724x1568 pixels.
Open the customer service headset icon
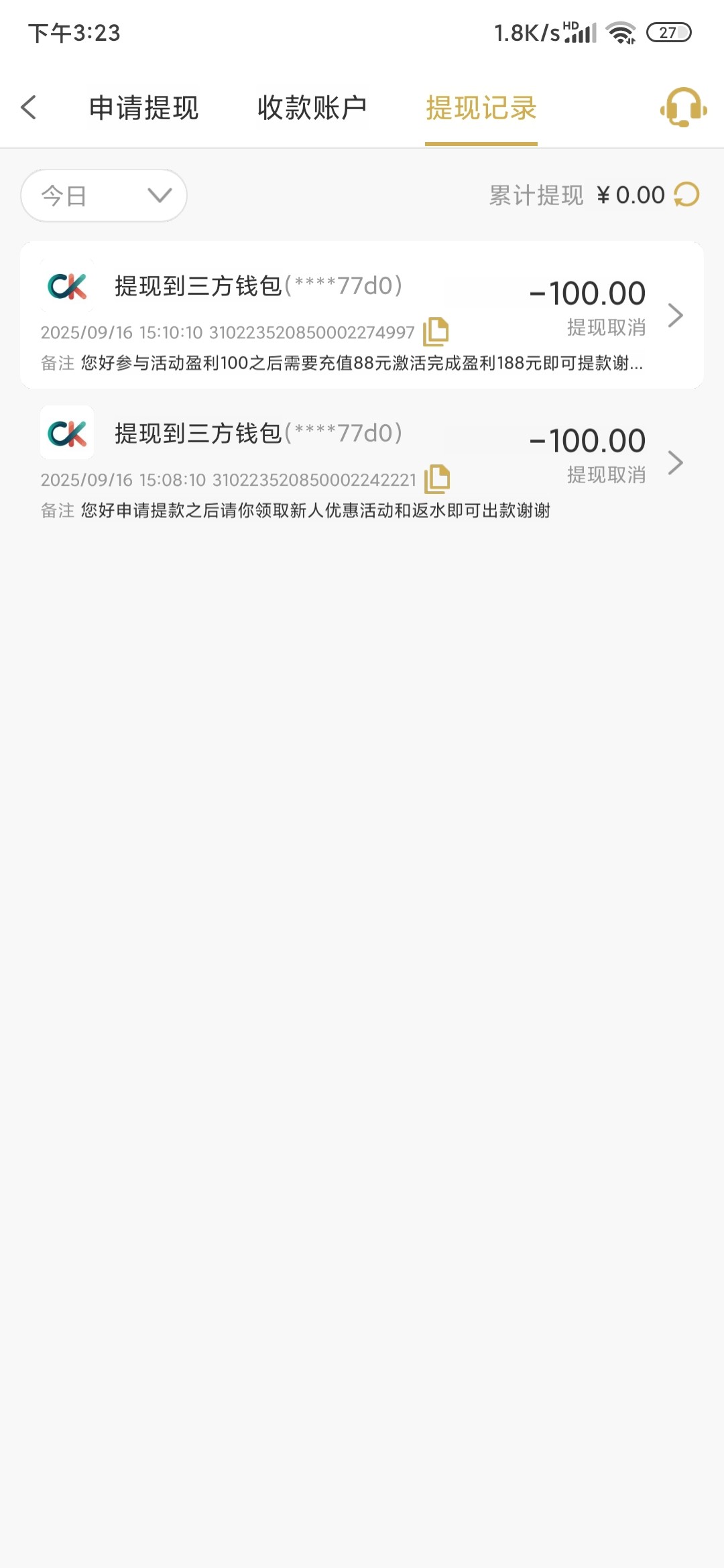click(682, 108)
